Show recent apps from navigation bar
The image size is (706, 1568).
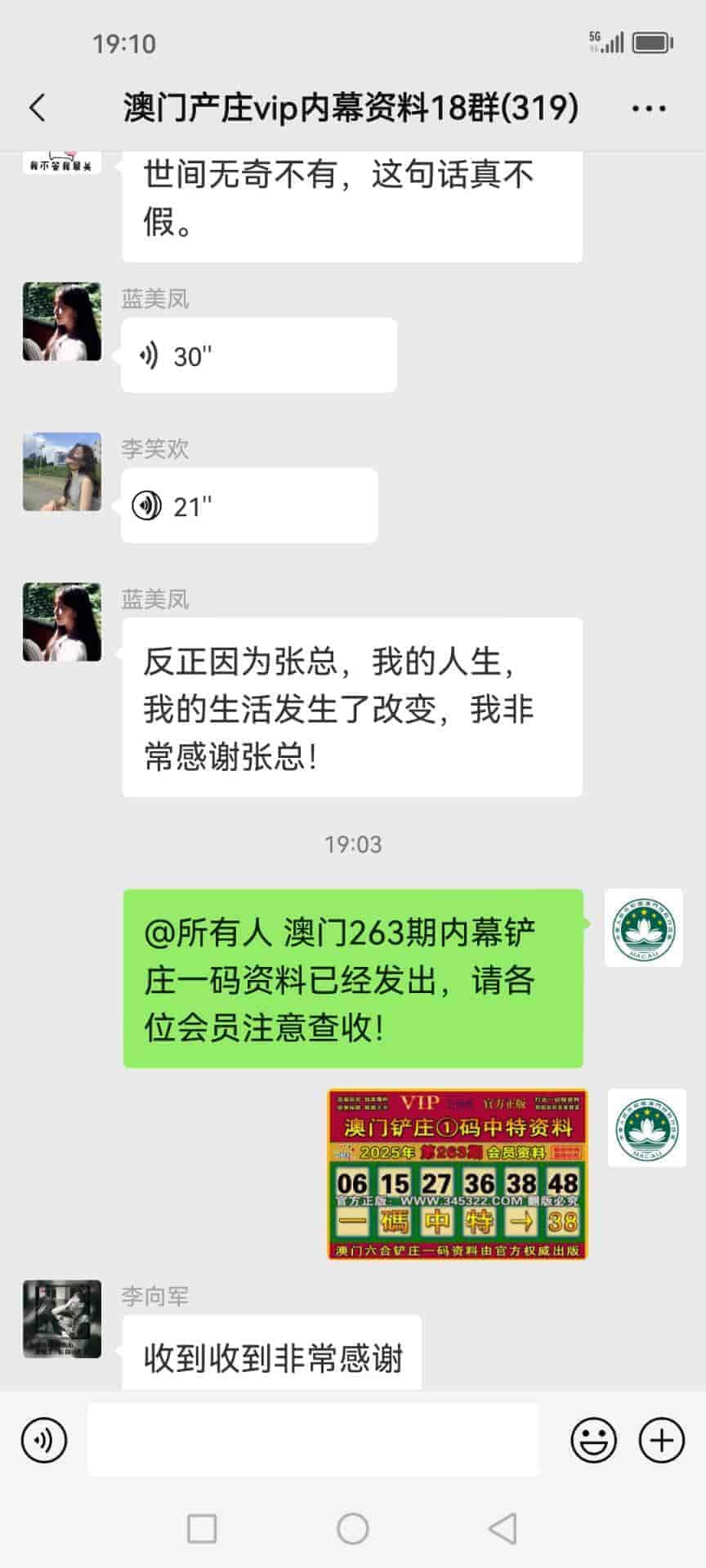(x=202, y=1528)
